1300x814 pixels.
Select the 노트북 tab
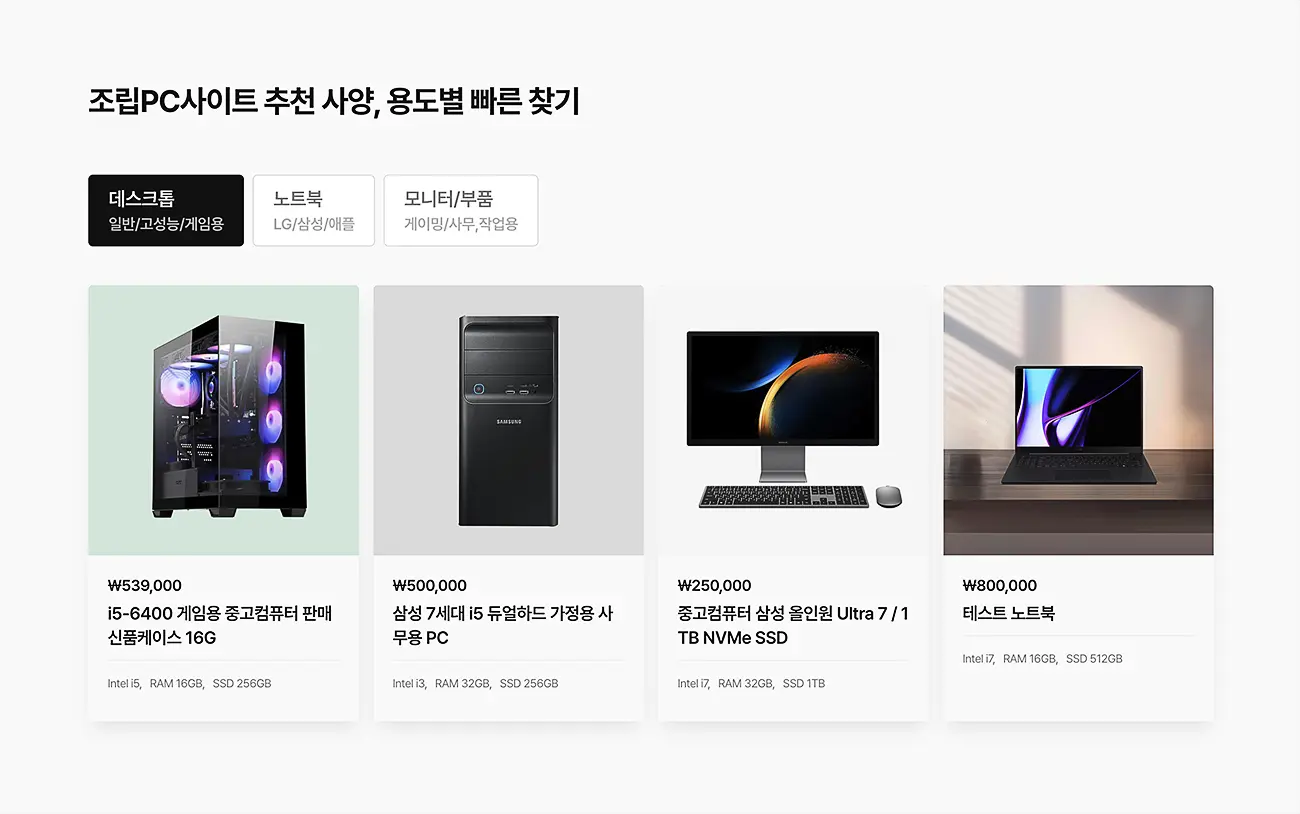tap(313, 210)
